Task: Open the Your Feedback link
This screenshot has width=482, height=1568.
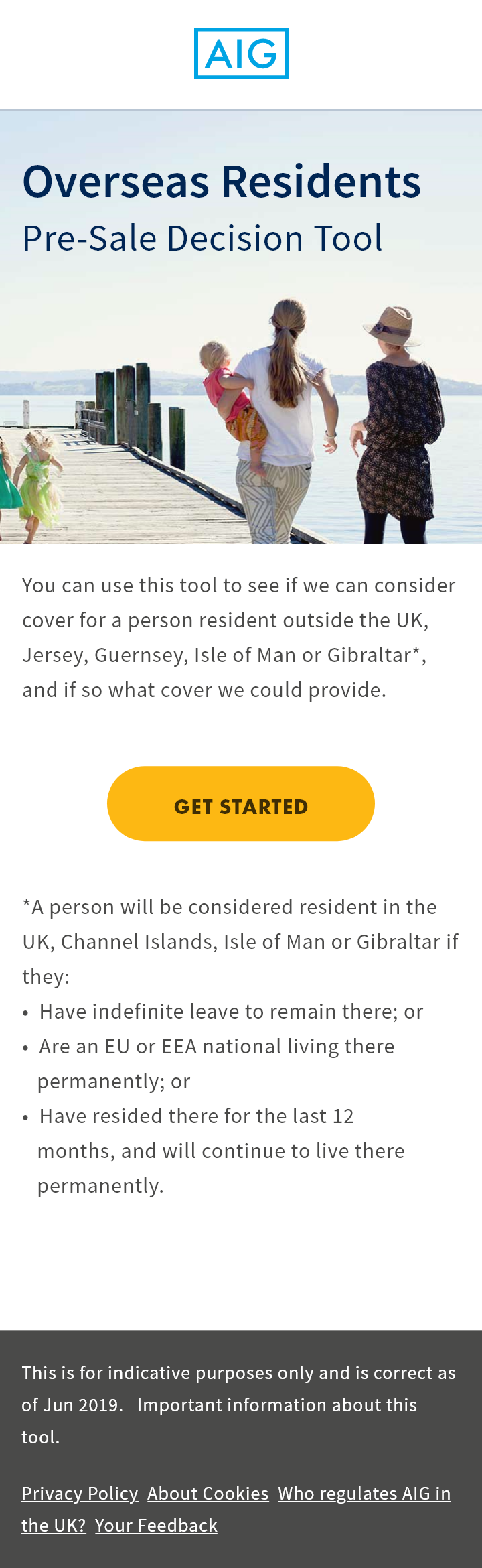Action: pyautogui.click(x=156, y=1525)
